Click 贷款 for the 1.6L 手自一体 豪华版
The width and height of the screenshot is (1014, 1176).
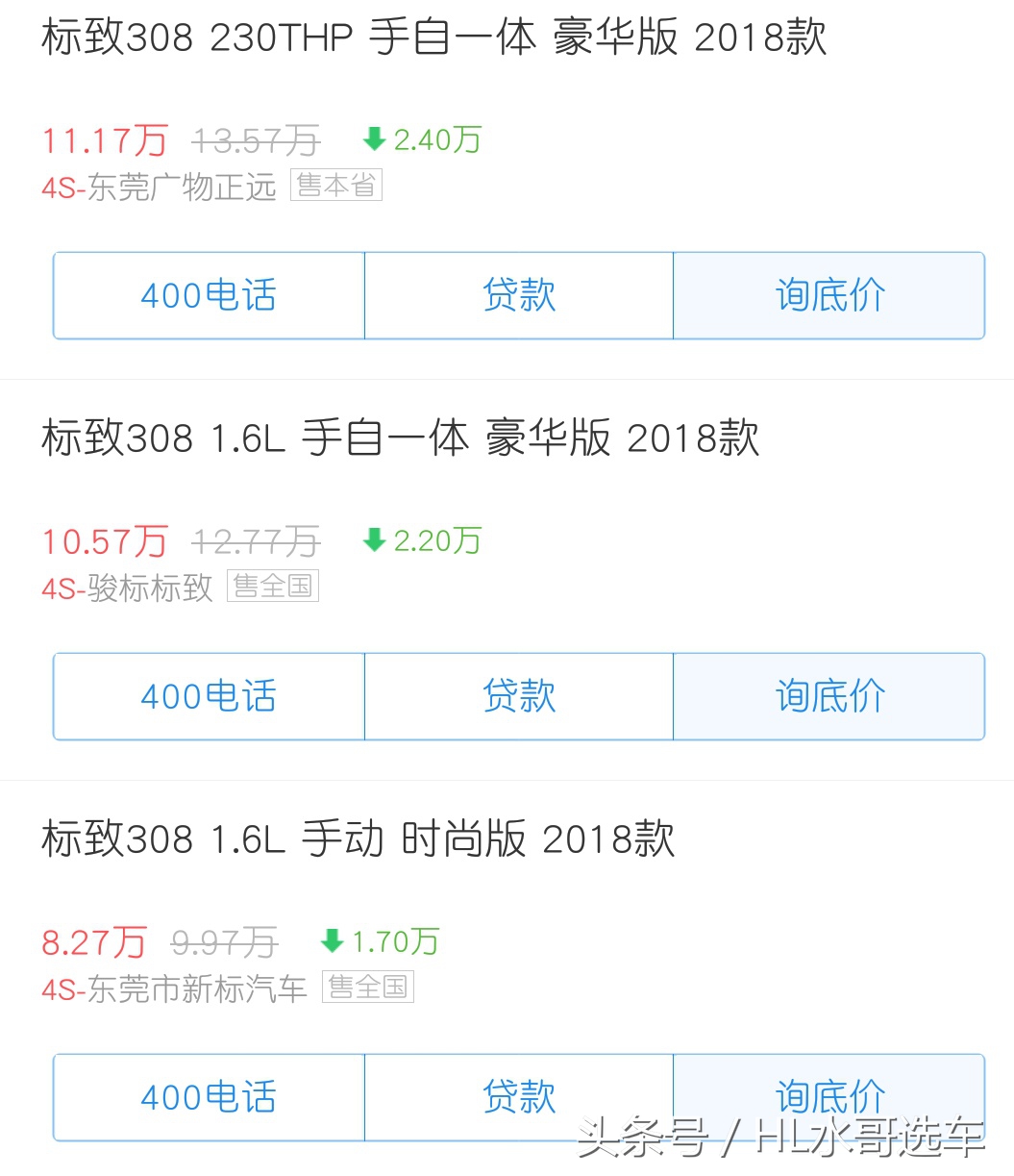tap(519, 696)
